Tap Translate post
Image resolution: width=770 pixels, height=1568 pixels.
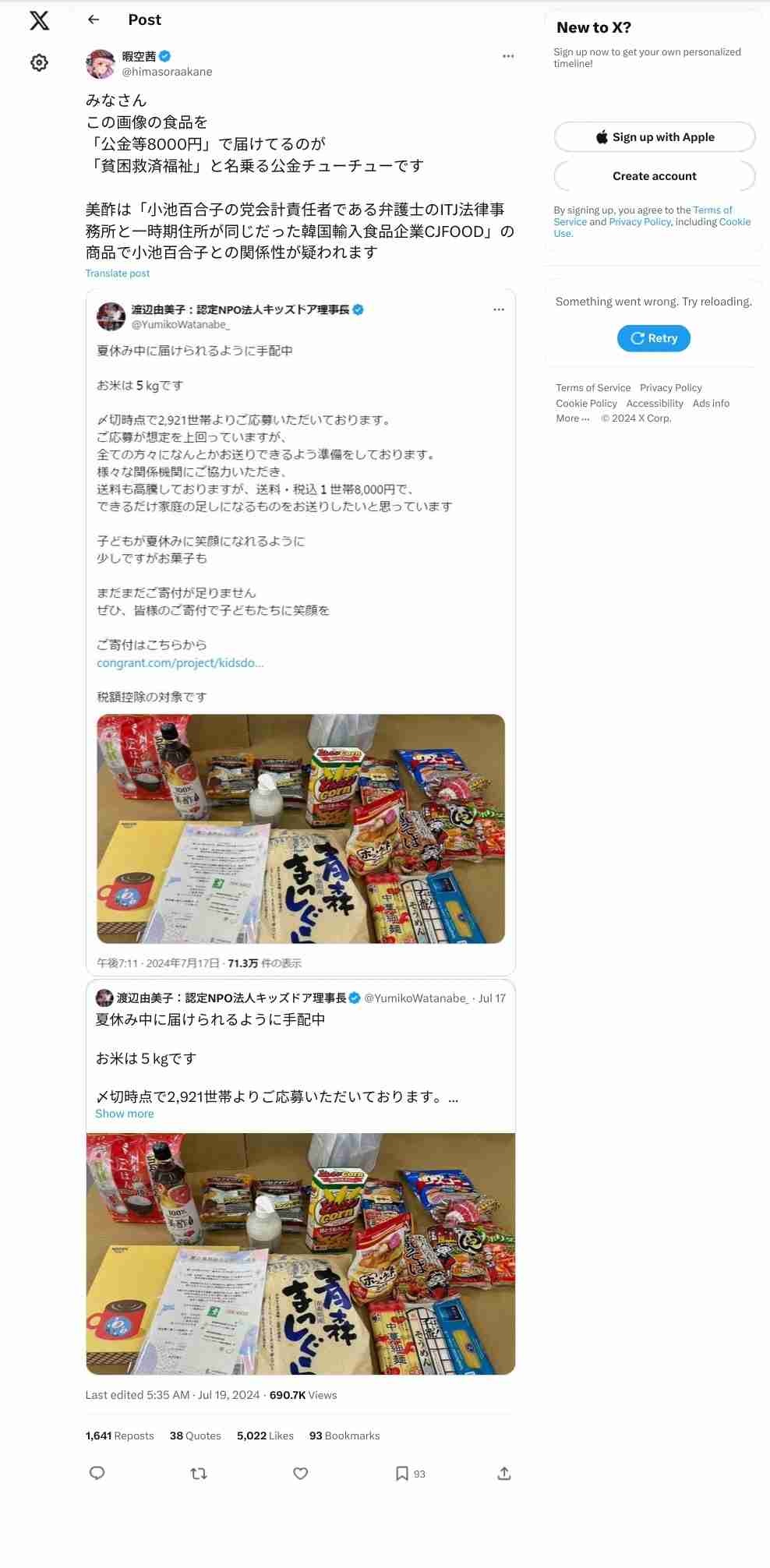pyautogui.click(x=118, y=274)
